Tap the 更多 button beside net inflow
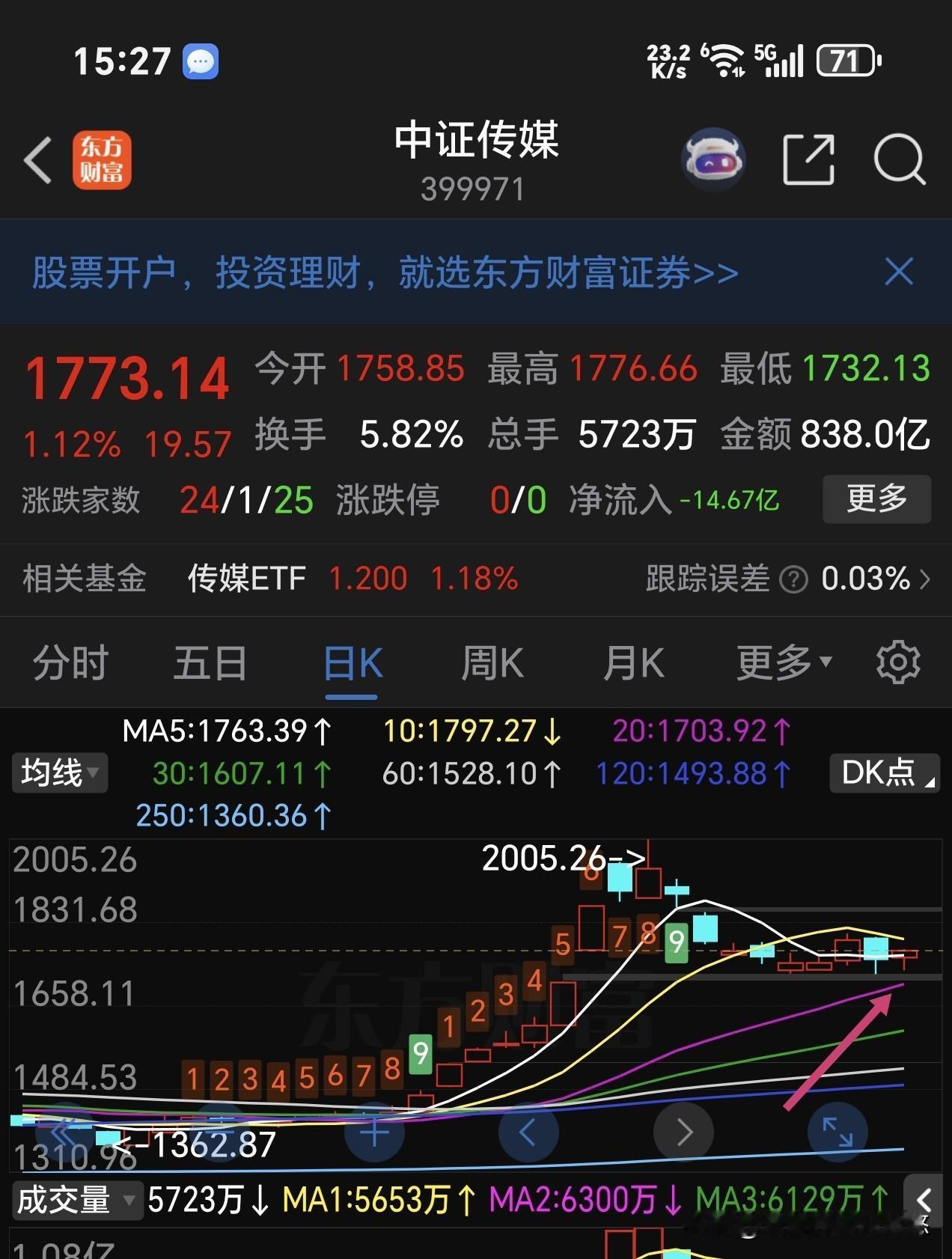 coord(876,499)
